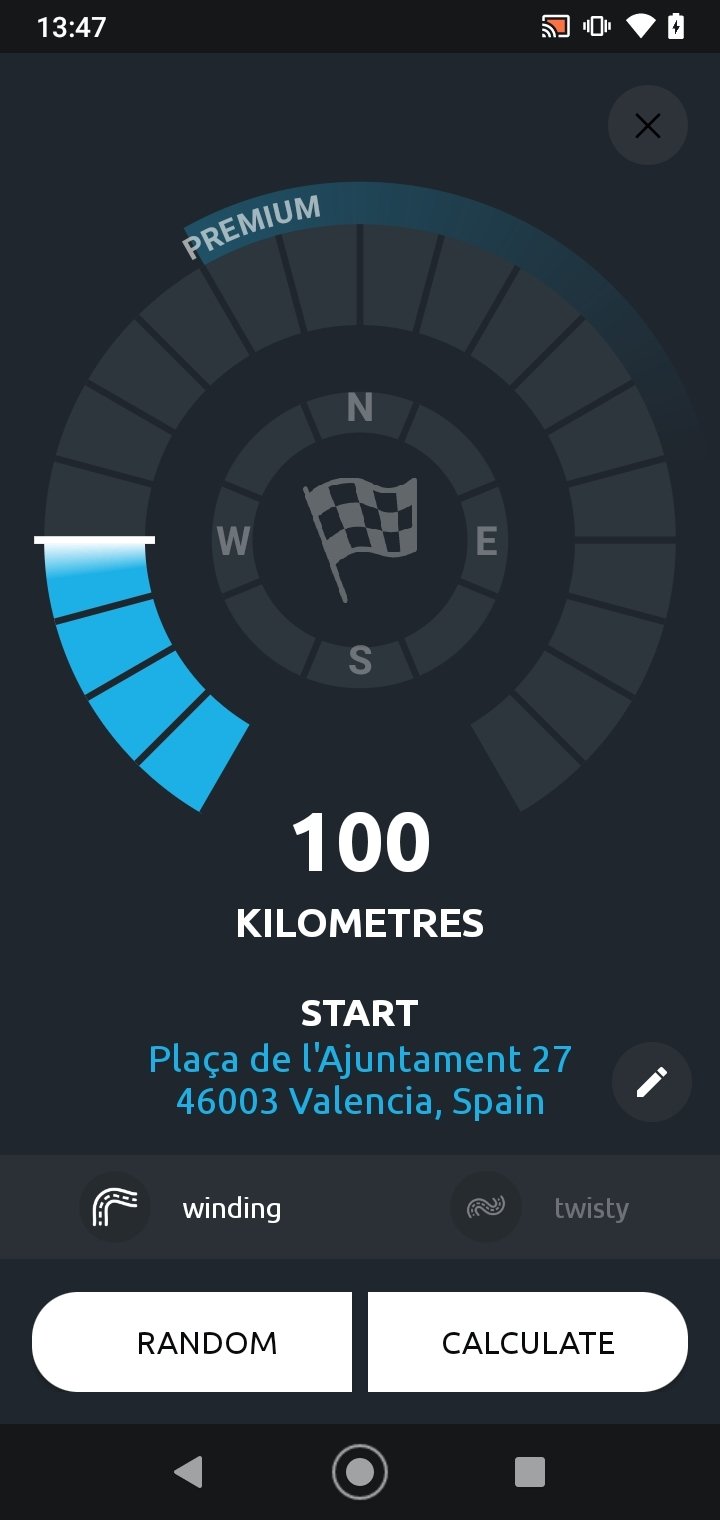The image size is (720, 1520).
Task: Select the winding route style
Action: [x=181, y=1207]
